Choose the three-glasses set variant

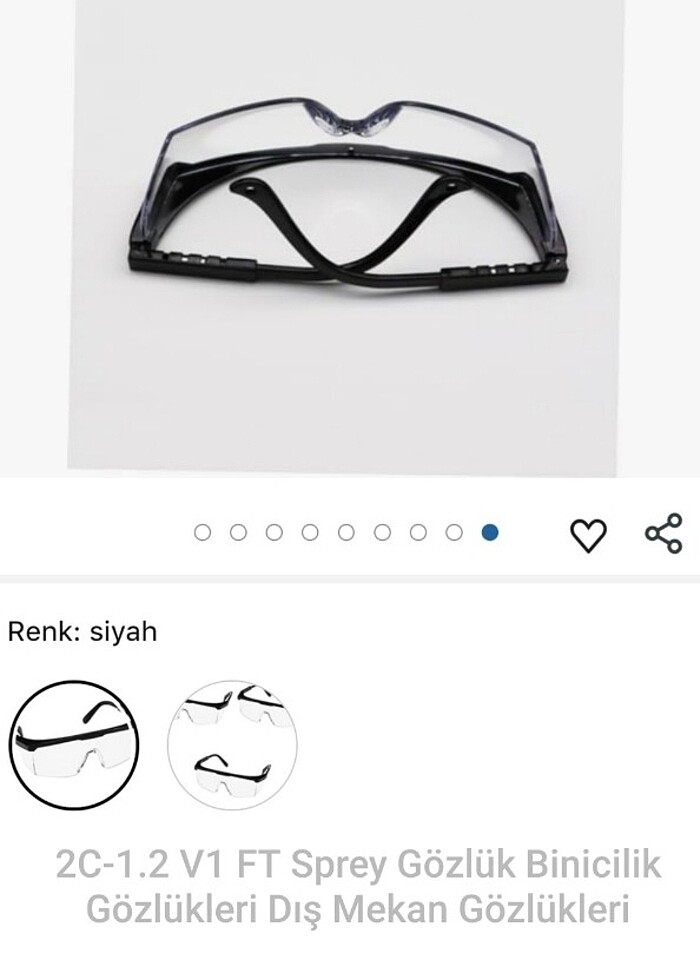[x=232, y=745]
